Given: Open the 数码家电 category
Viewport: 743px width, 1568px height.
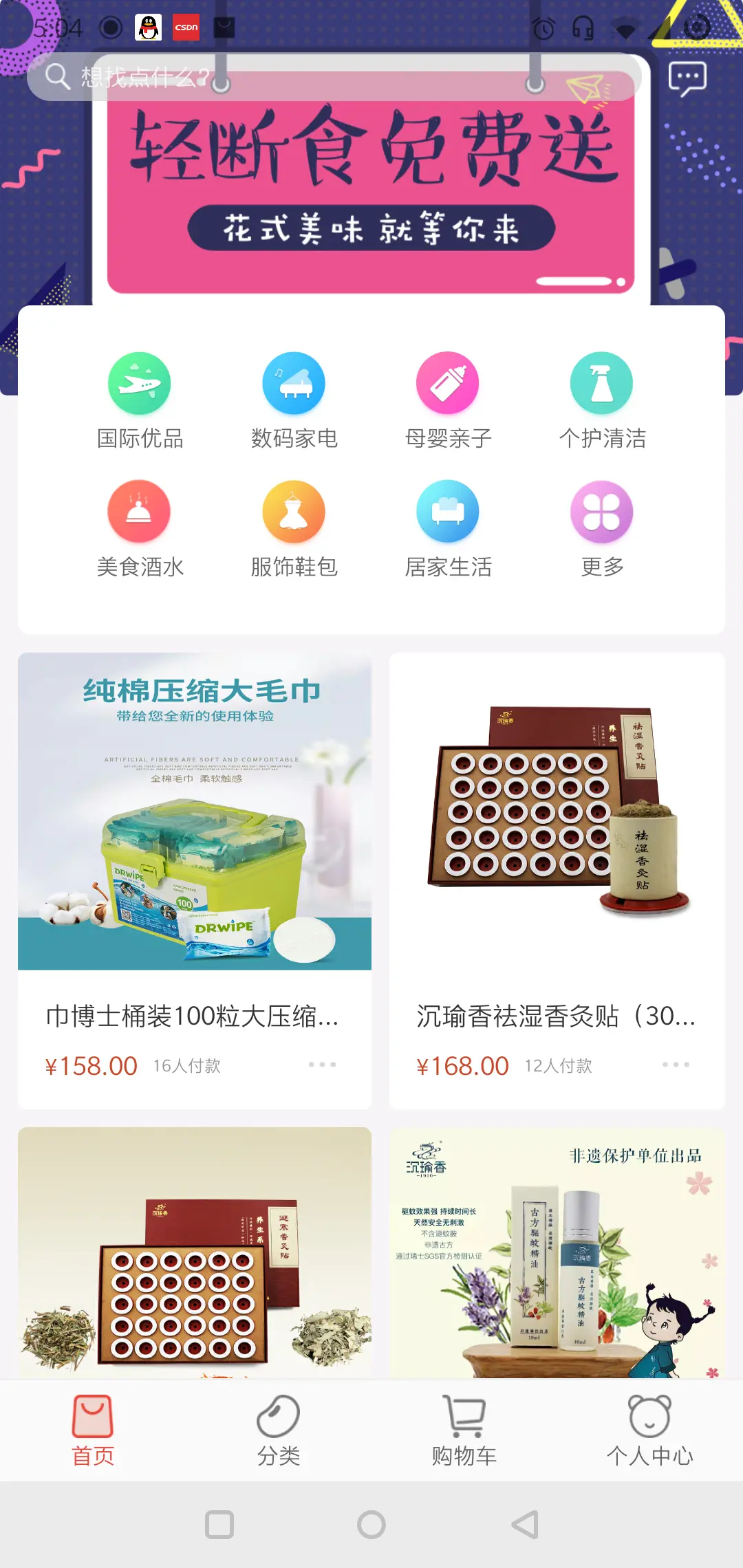Looking at the screenshot, I should pos(294,400).
